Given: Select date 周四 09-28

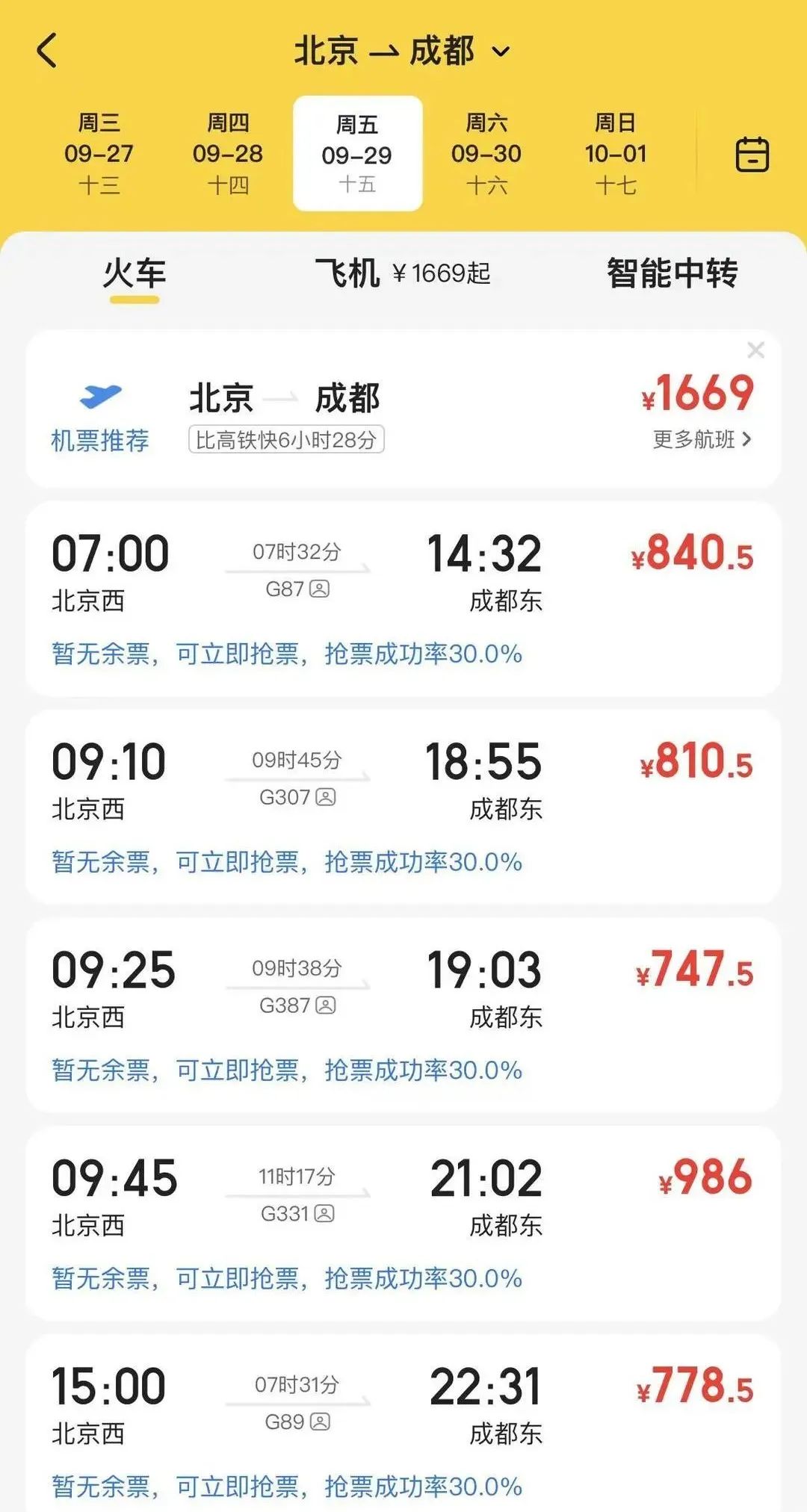Looking at the screenshot, I should [228, 153].
